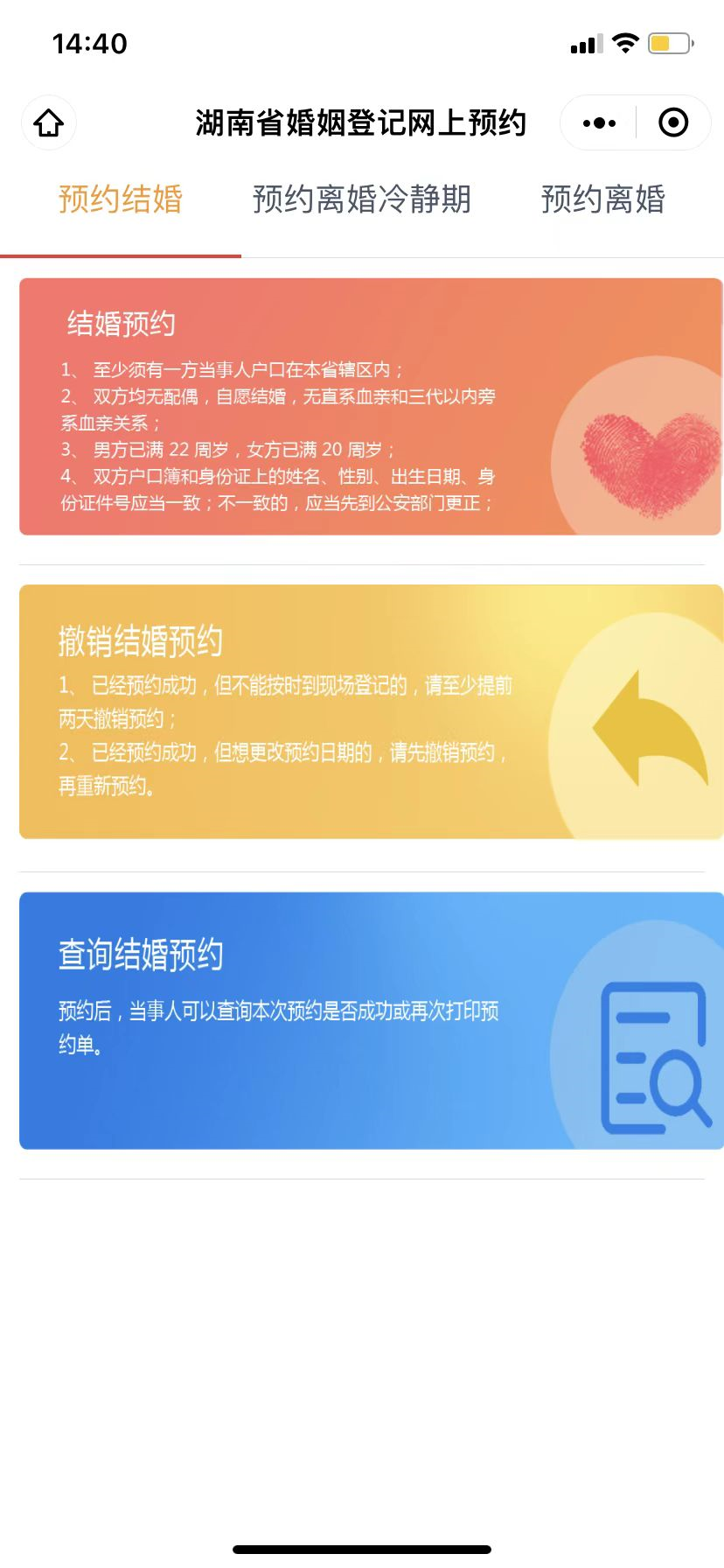Viewport: 724px width, 1568px height.
Task: Switch to the 预约离婚冷静期 tab
Action: click(362, 199)
